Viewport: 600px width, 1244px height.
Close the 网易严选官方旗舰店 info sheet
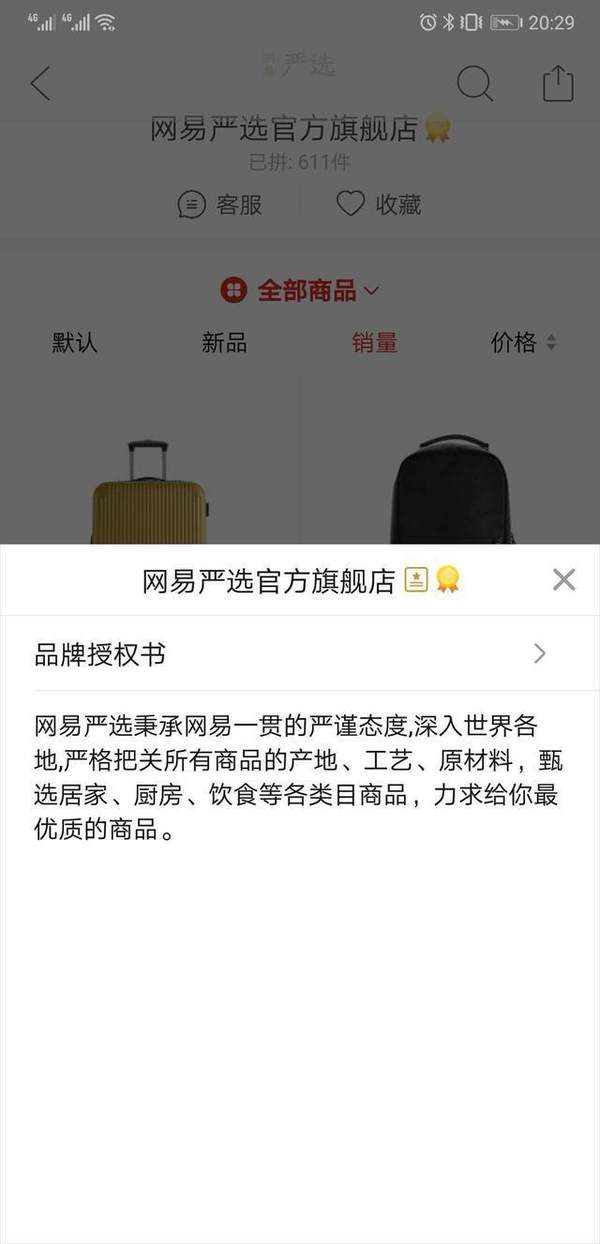pos(564,579)
